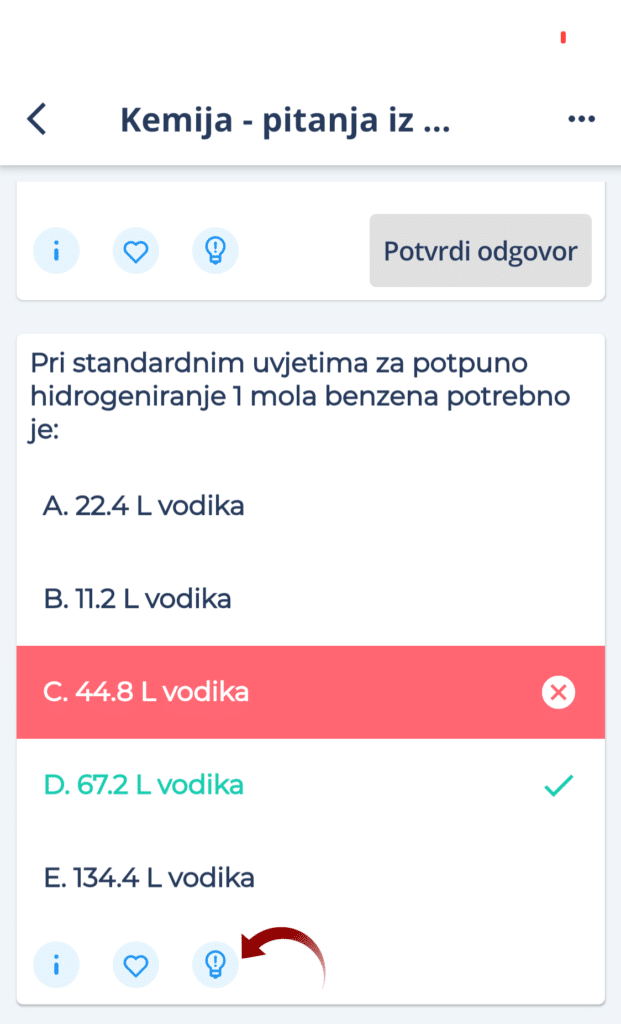Select answer E. 134.4 L vodika
Image resolution: width=621 pixels, height=1024 pixels.
[x=311, y=878]
